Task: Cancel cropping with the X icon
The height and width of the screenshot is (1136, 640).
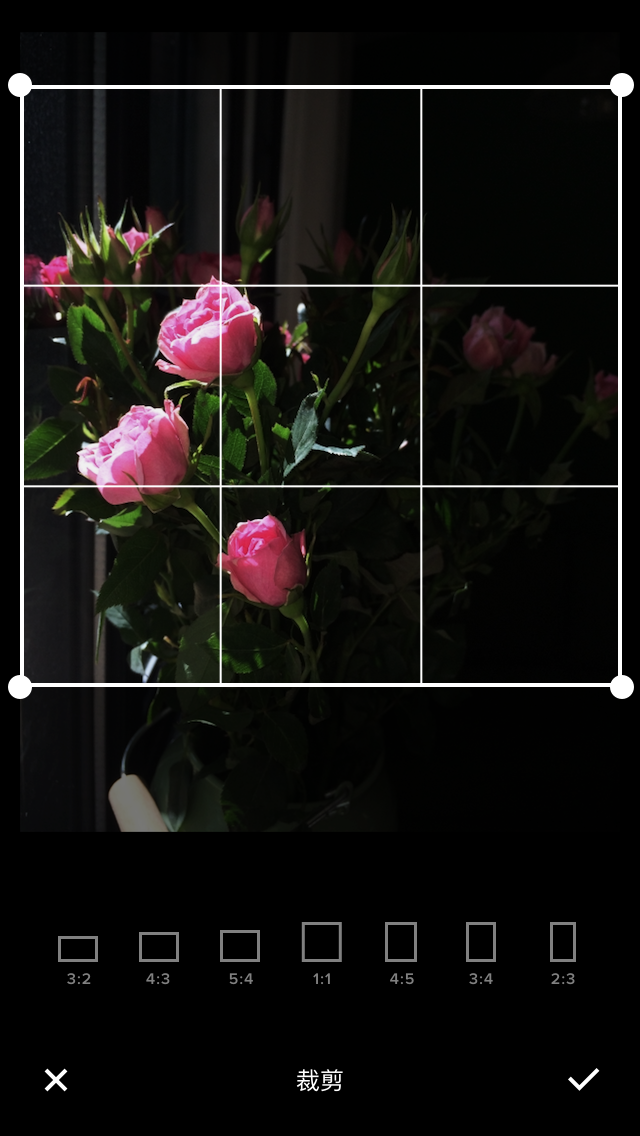Action: pyautogui.click(x=56, y=1080)
